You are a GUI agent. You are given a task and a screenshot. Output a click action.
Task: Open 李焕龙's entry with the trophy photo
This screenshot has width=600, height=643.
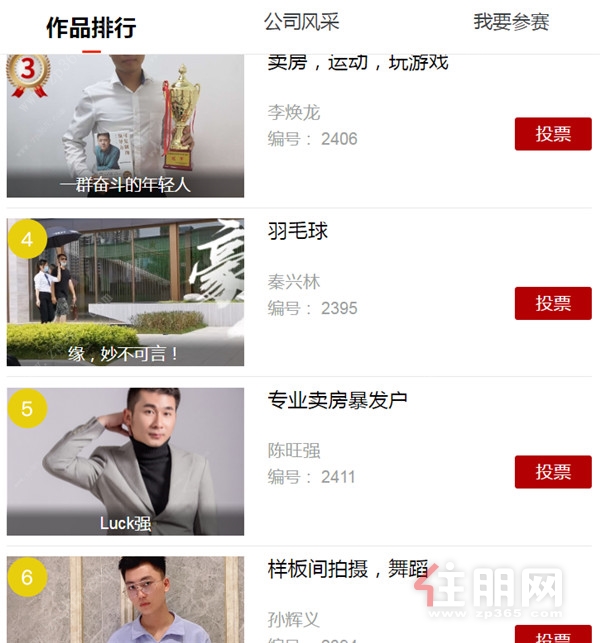(125, 125)
